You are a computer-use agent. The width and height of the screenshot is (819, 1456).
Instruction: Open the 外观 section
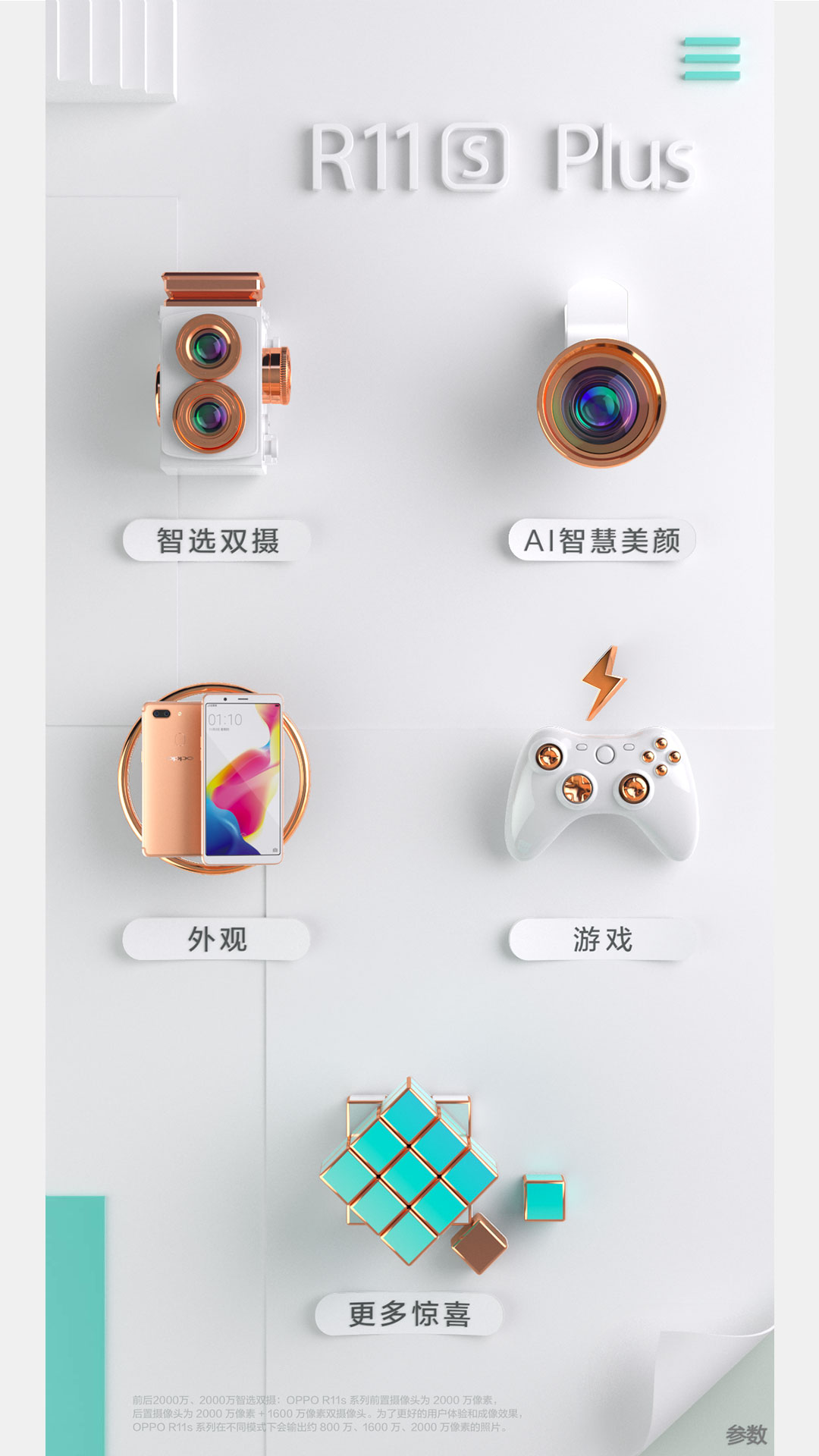click(x=217, y=940)
